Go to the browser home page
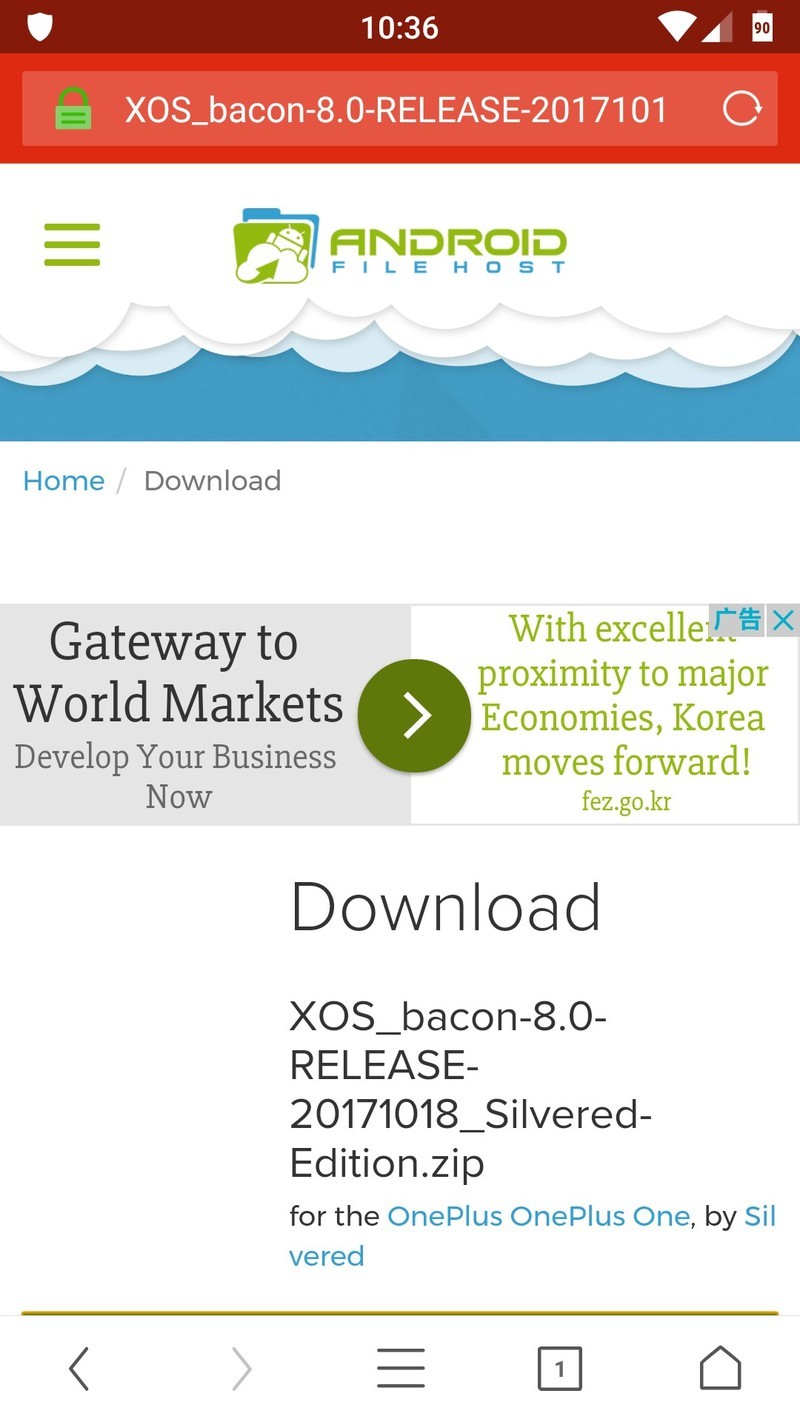 (x=720, y=1369)
